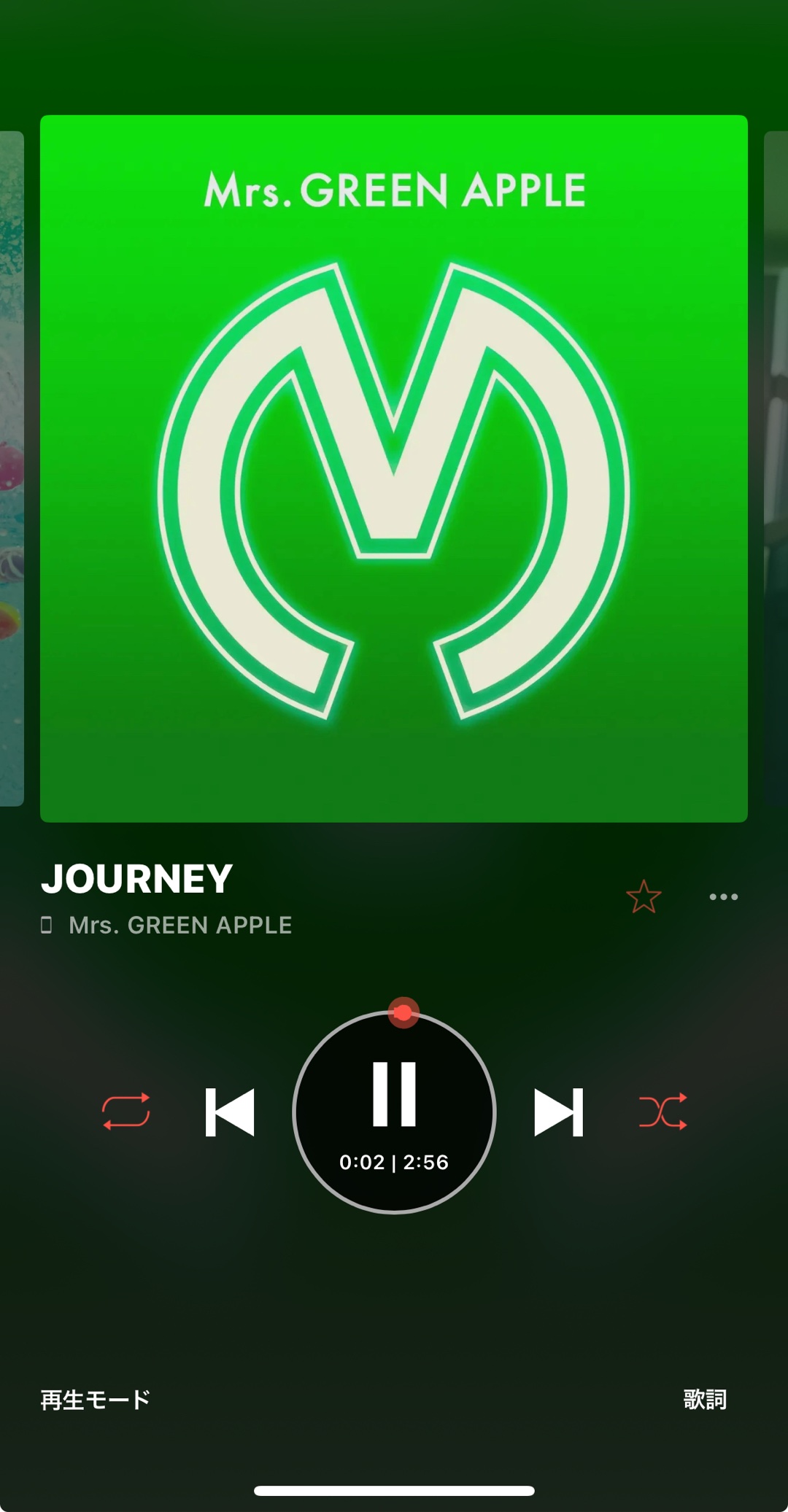Image resolution: width=788 pixels, height=1512 pixels.
Task: Toggle shuffle playback
Action: pos(663,1112)
